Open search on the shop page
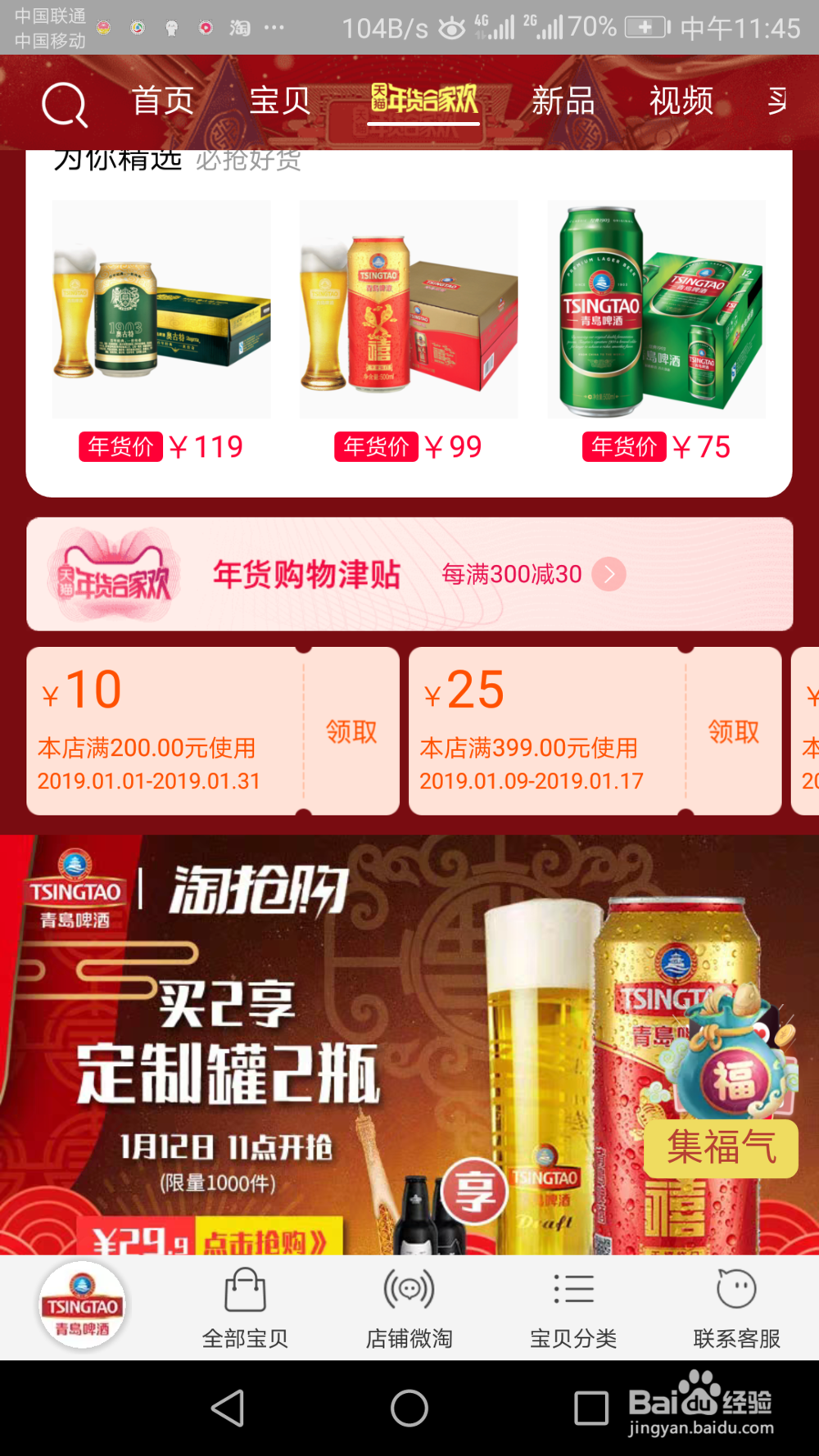 tap(64, 104)
